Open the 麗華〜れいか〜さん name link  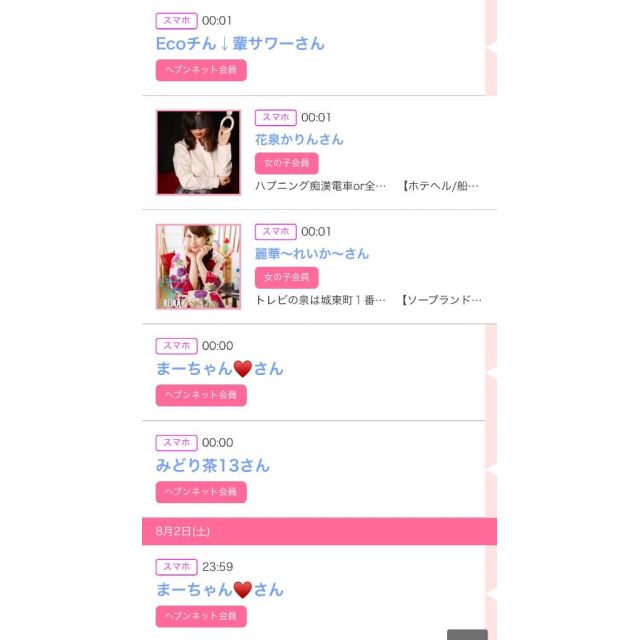pos(312,254)
